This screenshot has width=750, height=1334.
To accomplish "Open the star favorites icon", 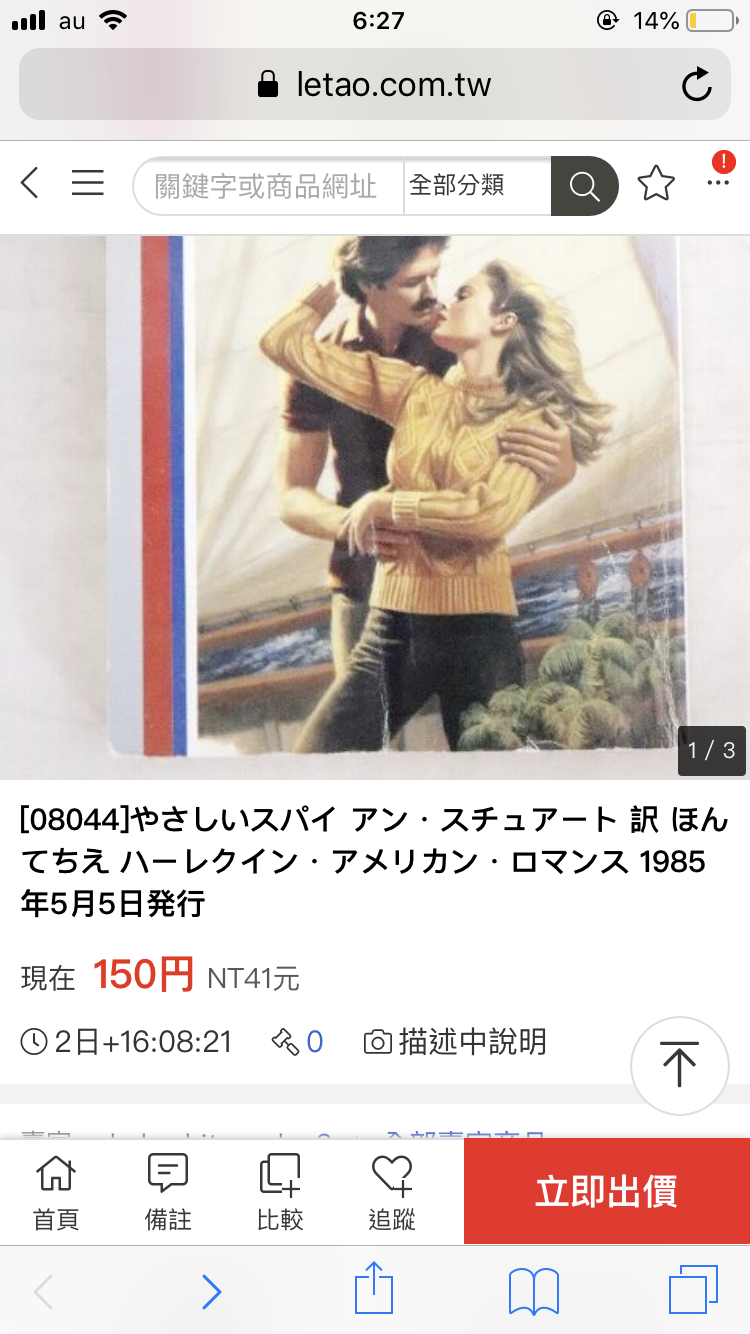I will [x=656, y=184].
